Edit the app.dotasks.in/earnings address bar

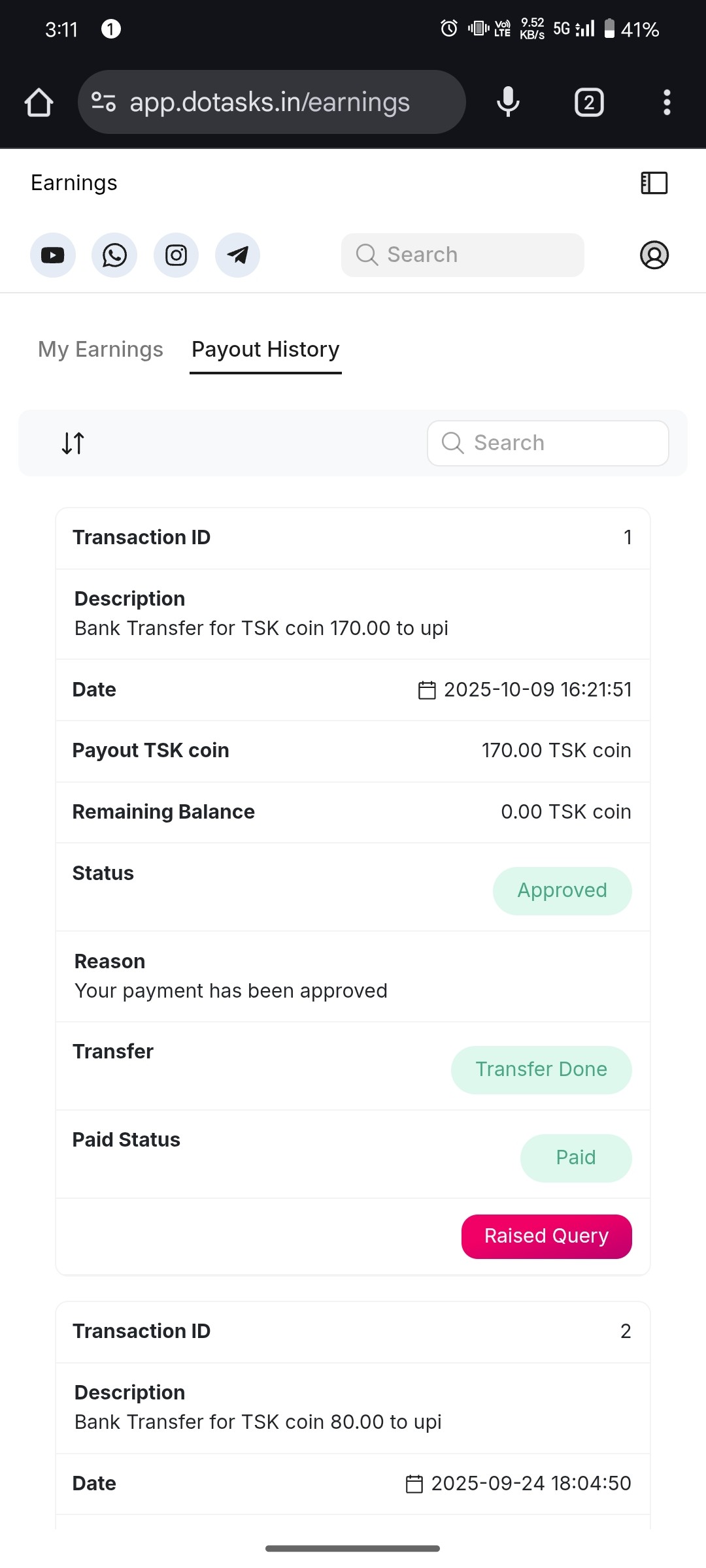point(271,103)
